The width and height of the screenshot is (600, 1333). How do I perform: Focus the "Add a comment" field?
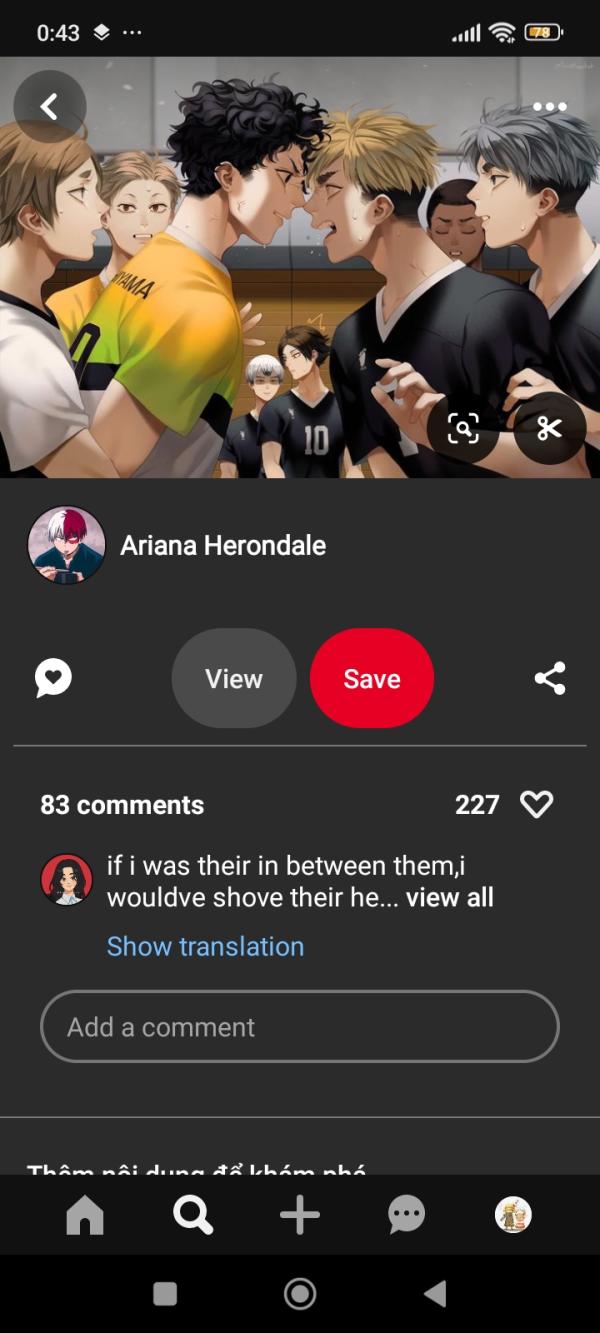[x=299, y=1026]
